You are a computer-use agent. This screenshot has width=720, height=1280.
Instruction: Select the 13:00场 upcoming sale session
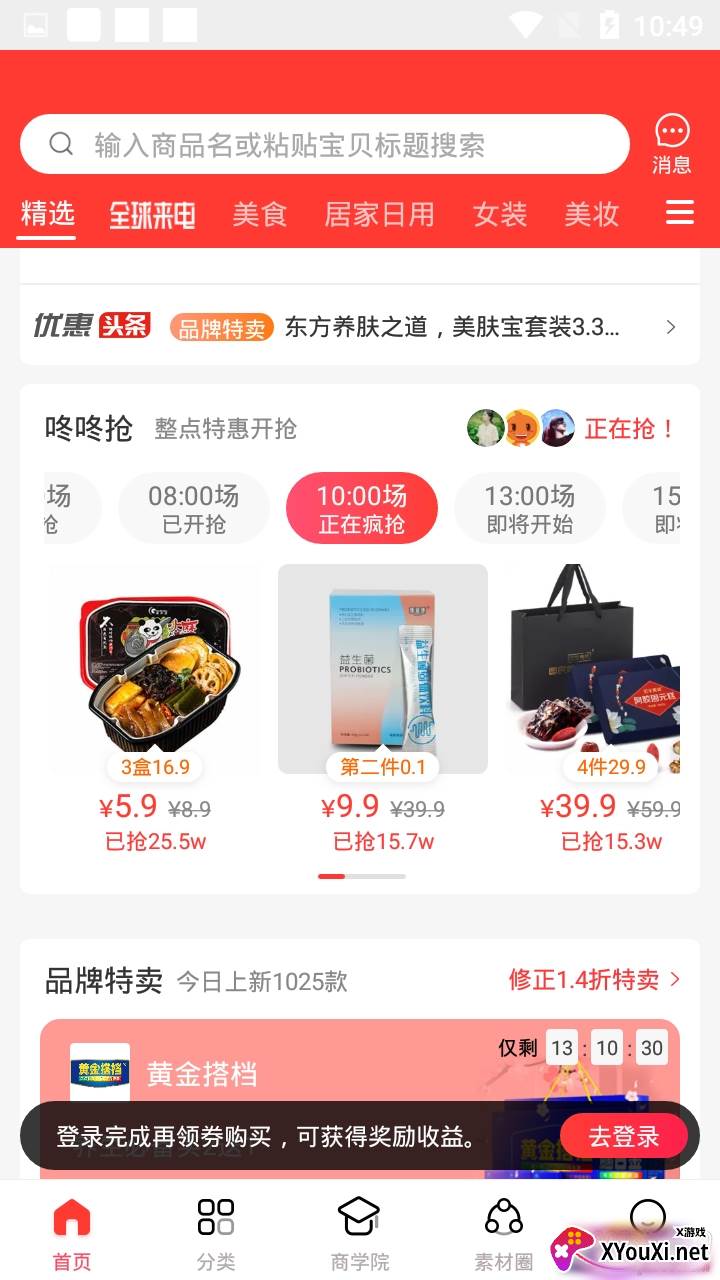(x=529, y=509)
